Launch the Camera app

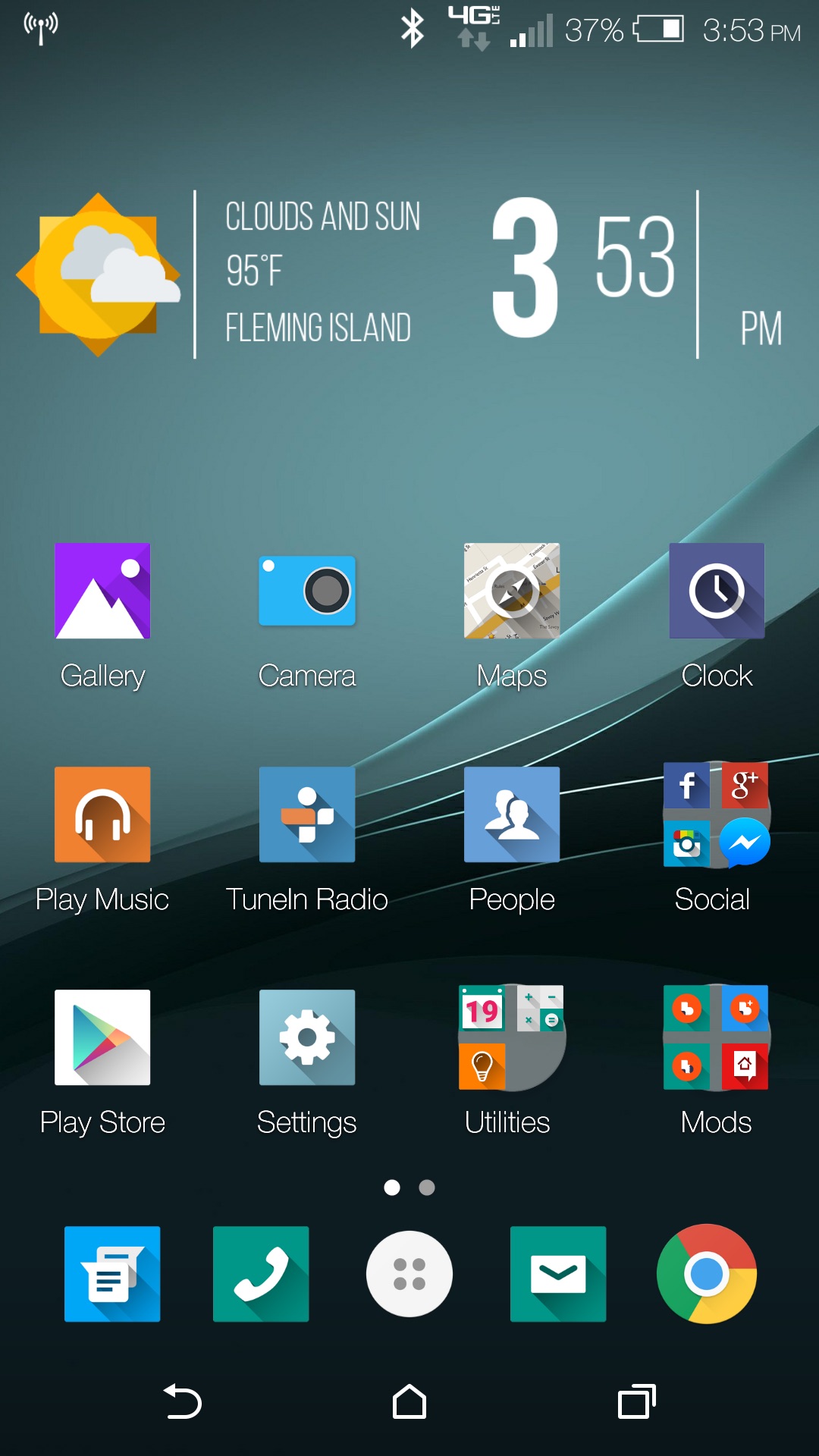tap(307, 591)
